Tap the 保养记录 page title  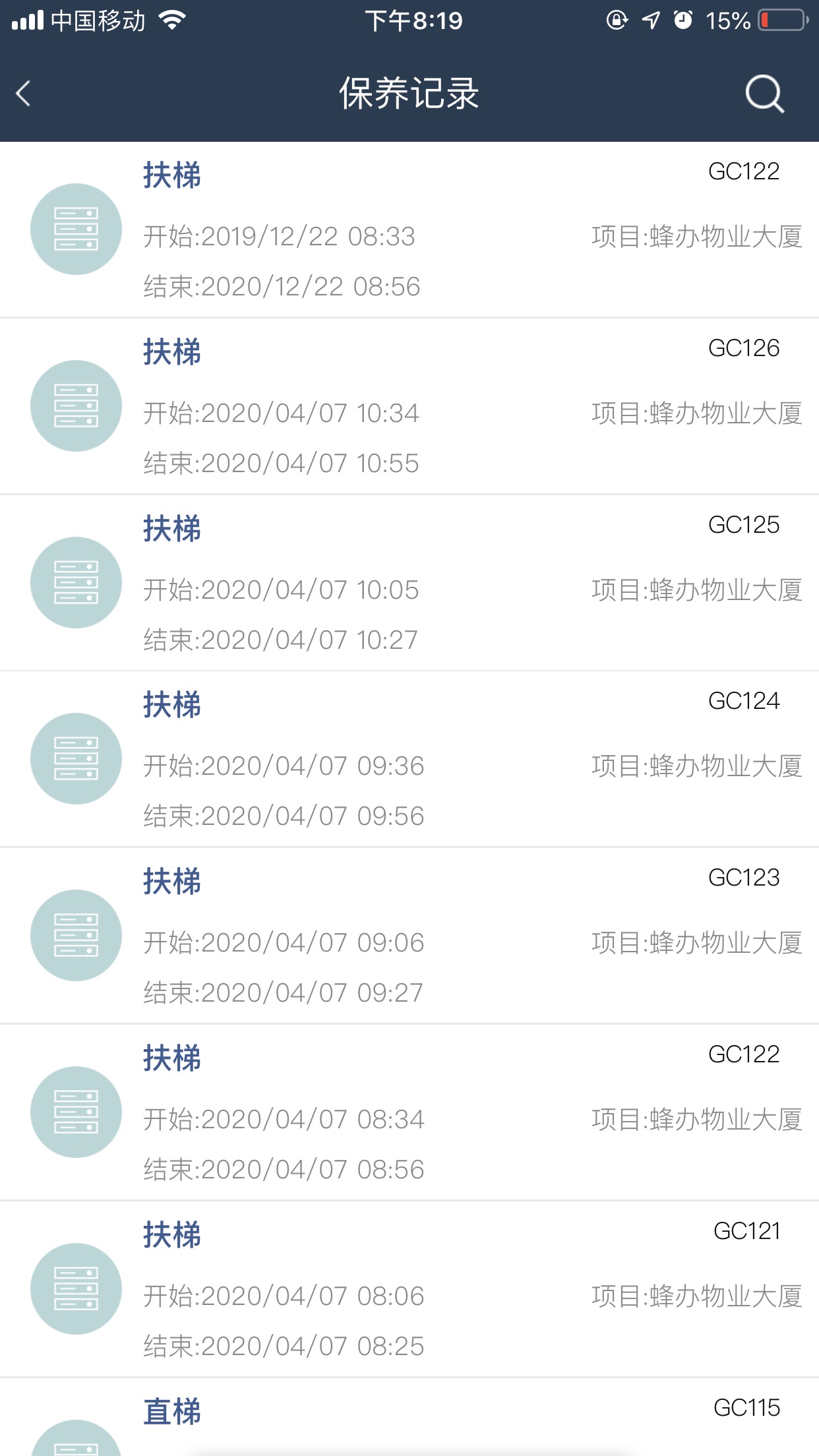[x=409, y=93]
